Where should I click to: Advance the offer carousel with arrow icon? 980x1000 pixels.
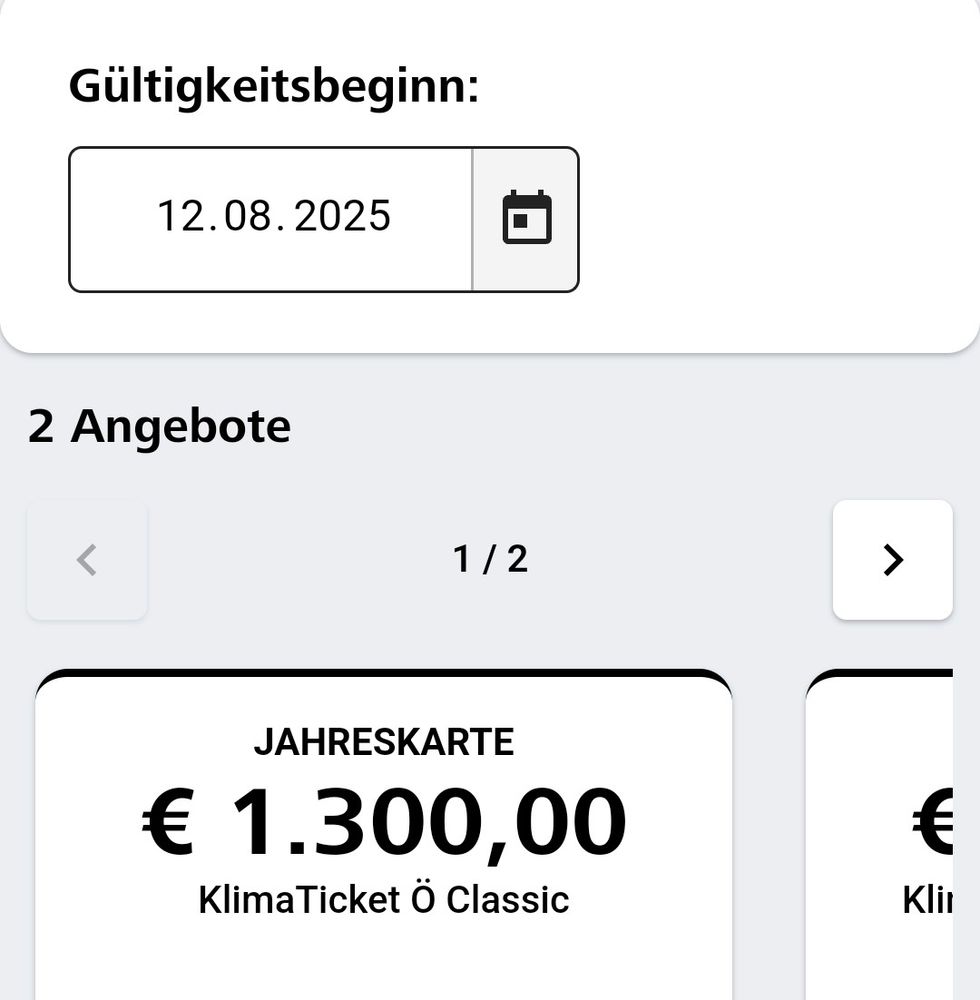point(891,559)
